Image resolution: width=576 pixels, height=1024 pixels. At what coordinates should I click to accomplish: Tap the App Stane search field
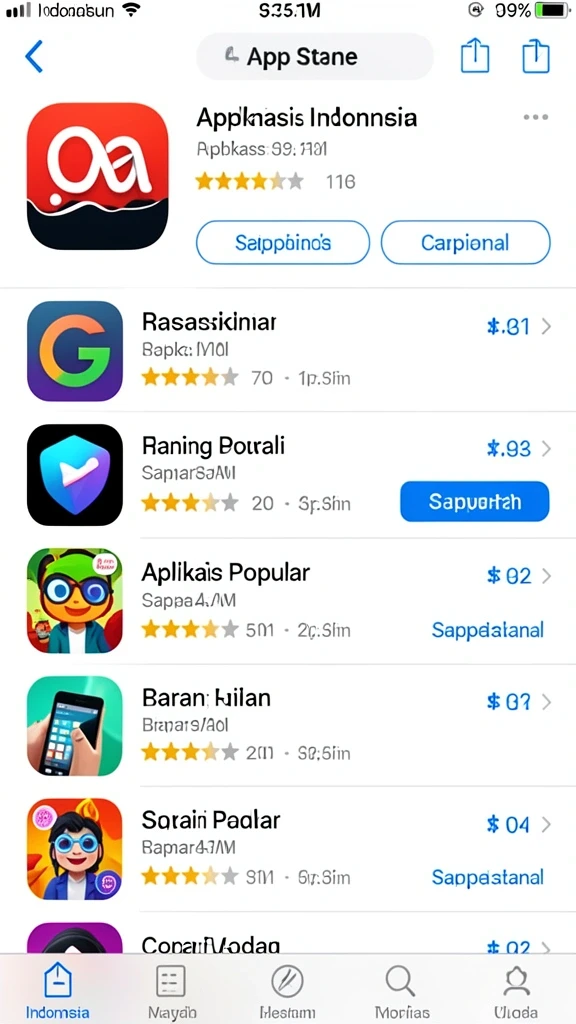pyautogui.click(x=315, y=57)
